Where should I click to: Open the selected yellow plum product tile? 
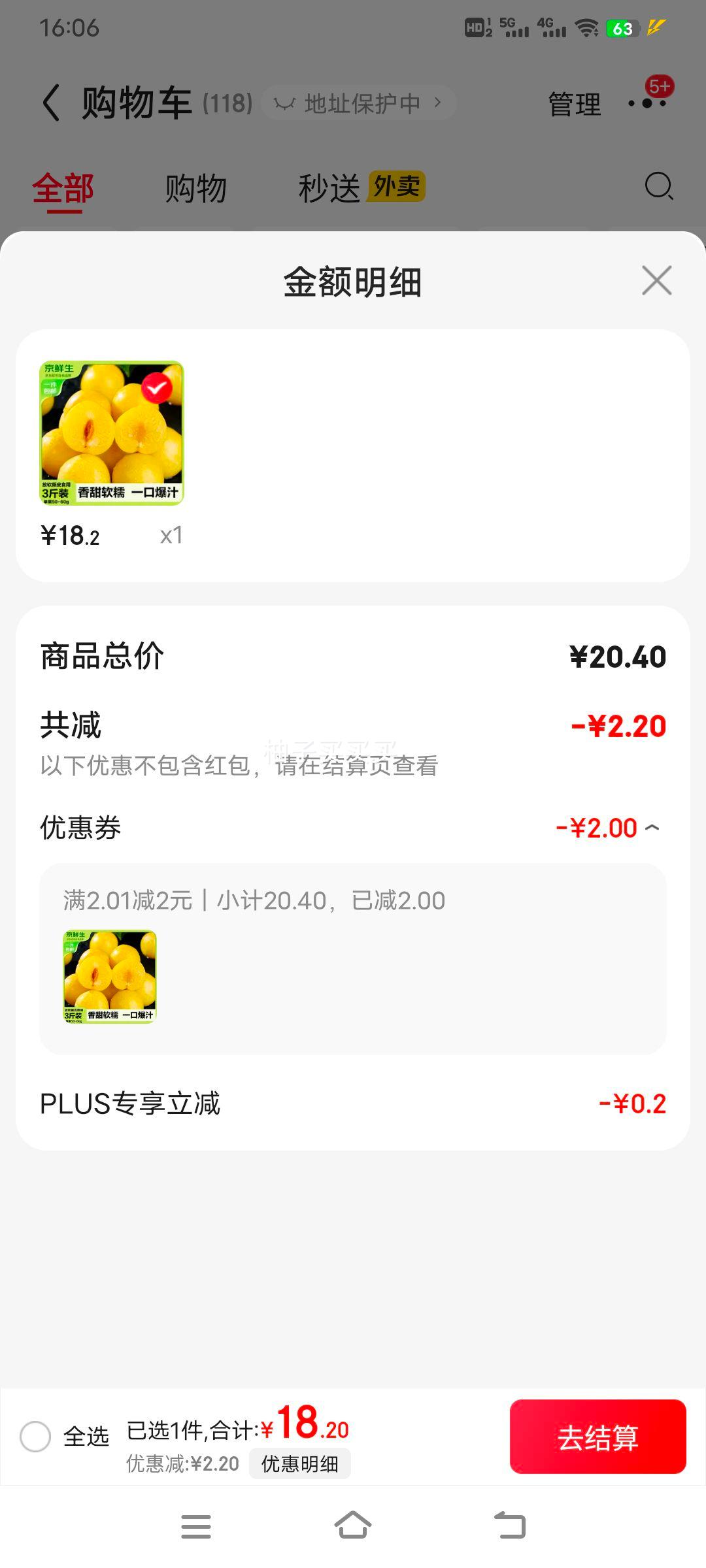(112, 433)
